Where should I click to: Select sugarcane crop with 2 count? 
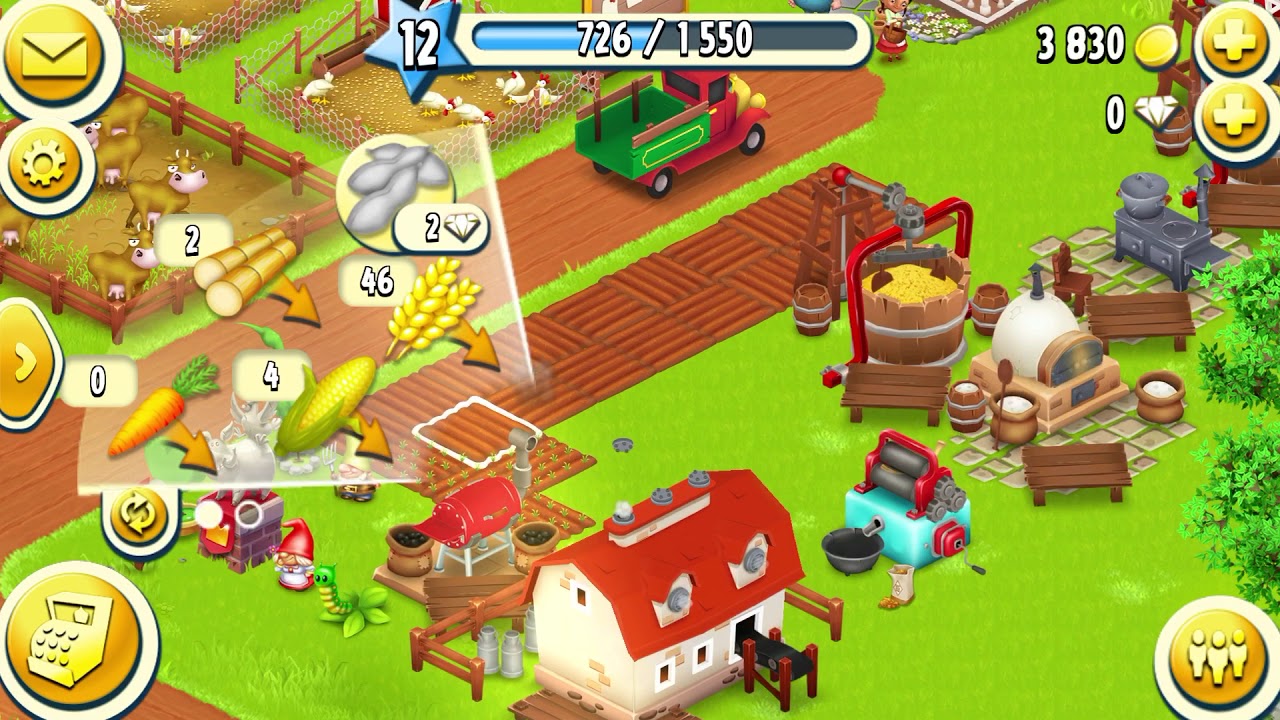tap(245, 270)
